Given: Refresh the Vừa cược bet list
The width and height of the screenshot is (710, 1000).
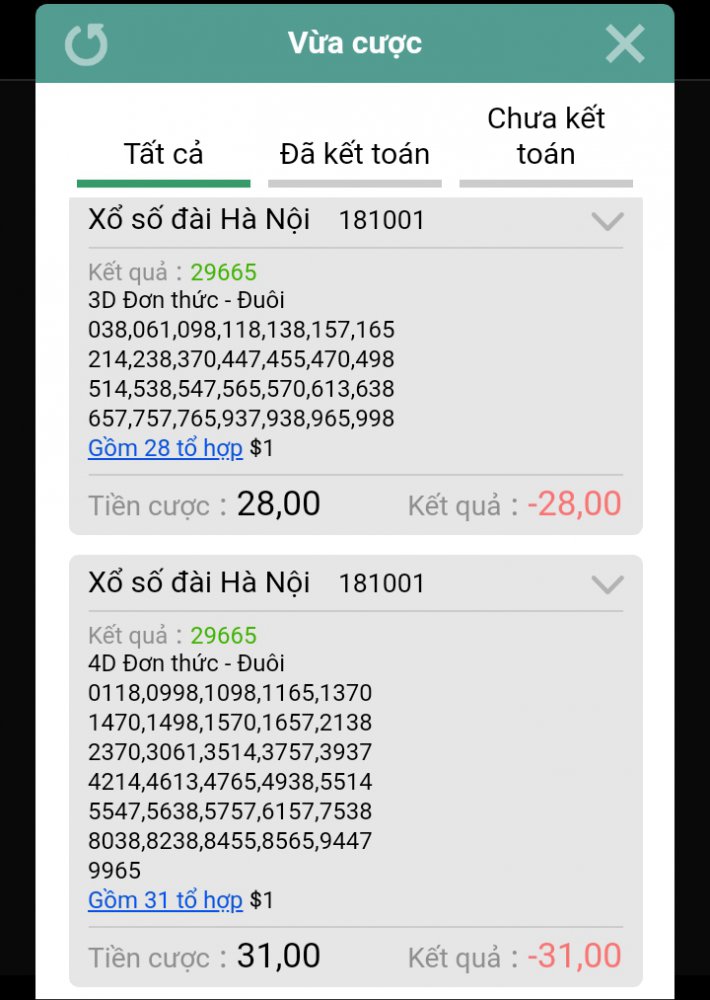Looking at the screenshot, I should coord(86,44).
